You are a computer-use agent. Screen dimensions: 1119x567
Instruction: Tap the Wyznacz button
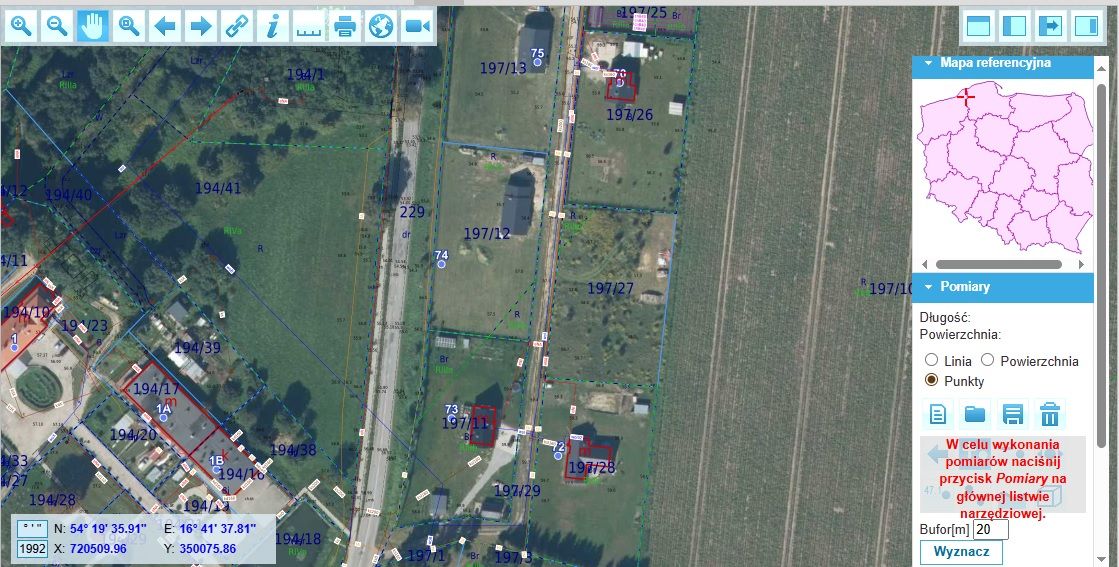point(961,552)
